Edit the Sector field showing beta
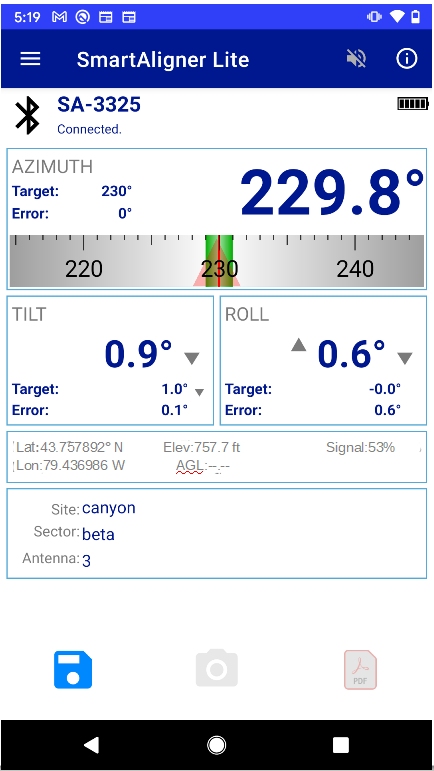The height and width of the screenshot is (771, 434). [x=98, y=534]
